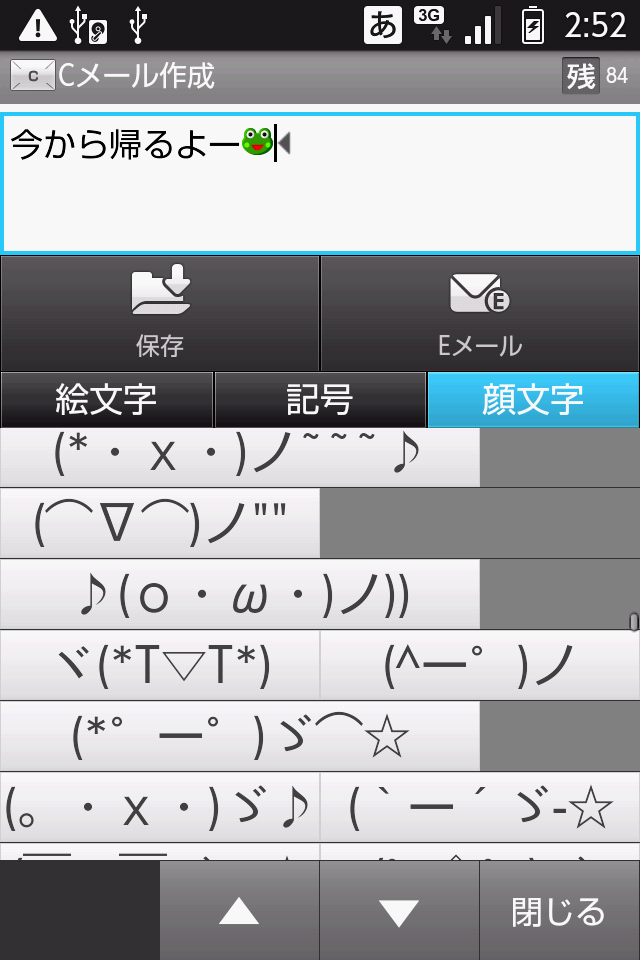The image size is (640, 960).
Task: Switch to Eメール mode
Action: [480, 313]
